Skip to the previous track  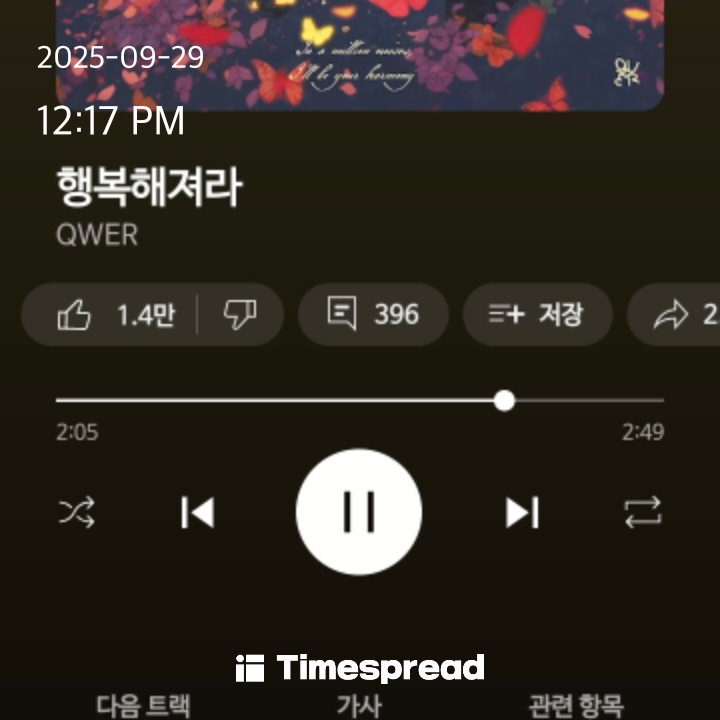coord(197,513)
